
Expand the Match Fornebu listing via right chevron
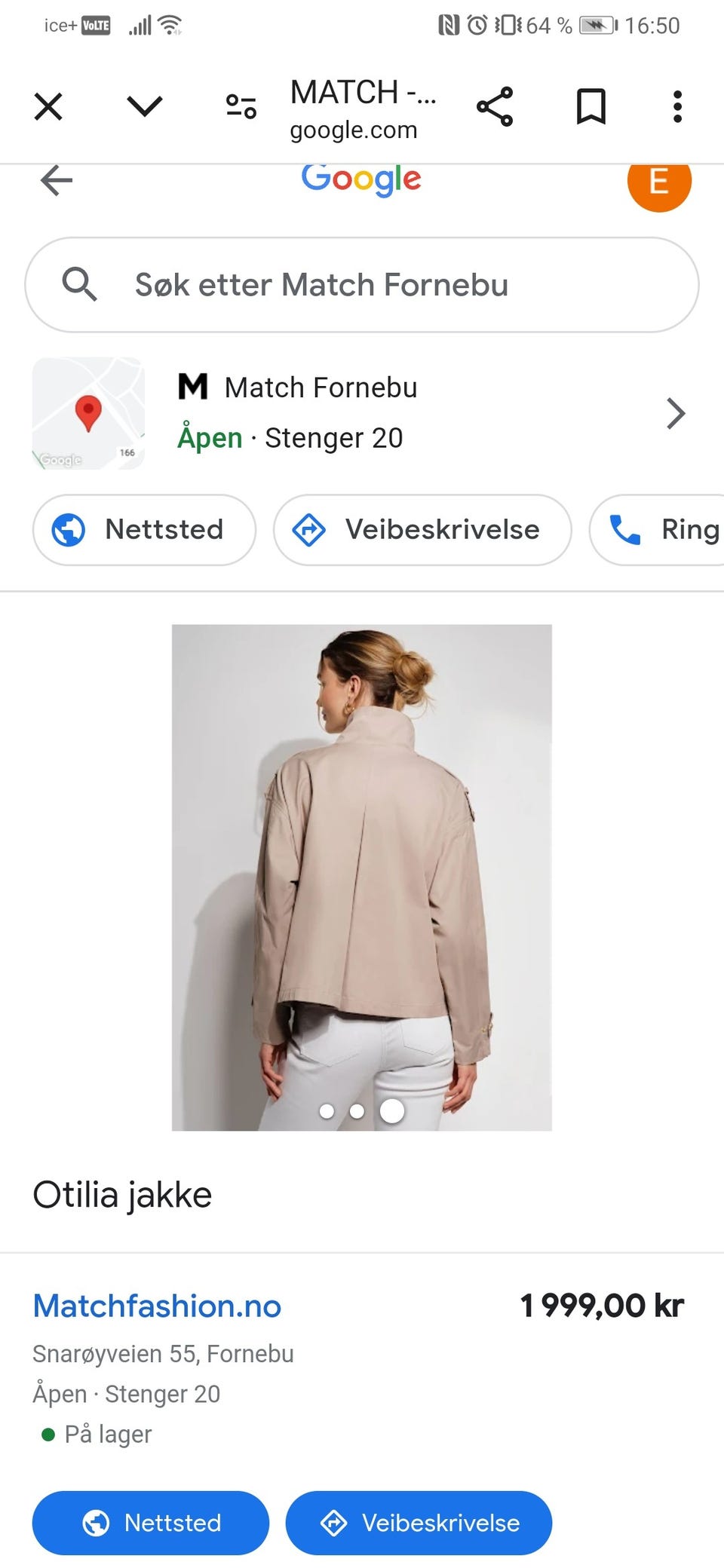pos(676,413)
